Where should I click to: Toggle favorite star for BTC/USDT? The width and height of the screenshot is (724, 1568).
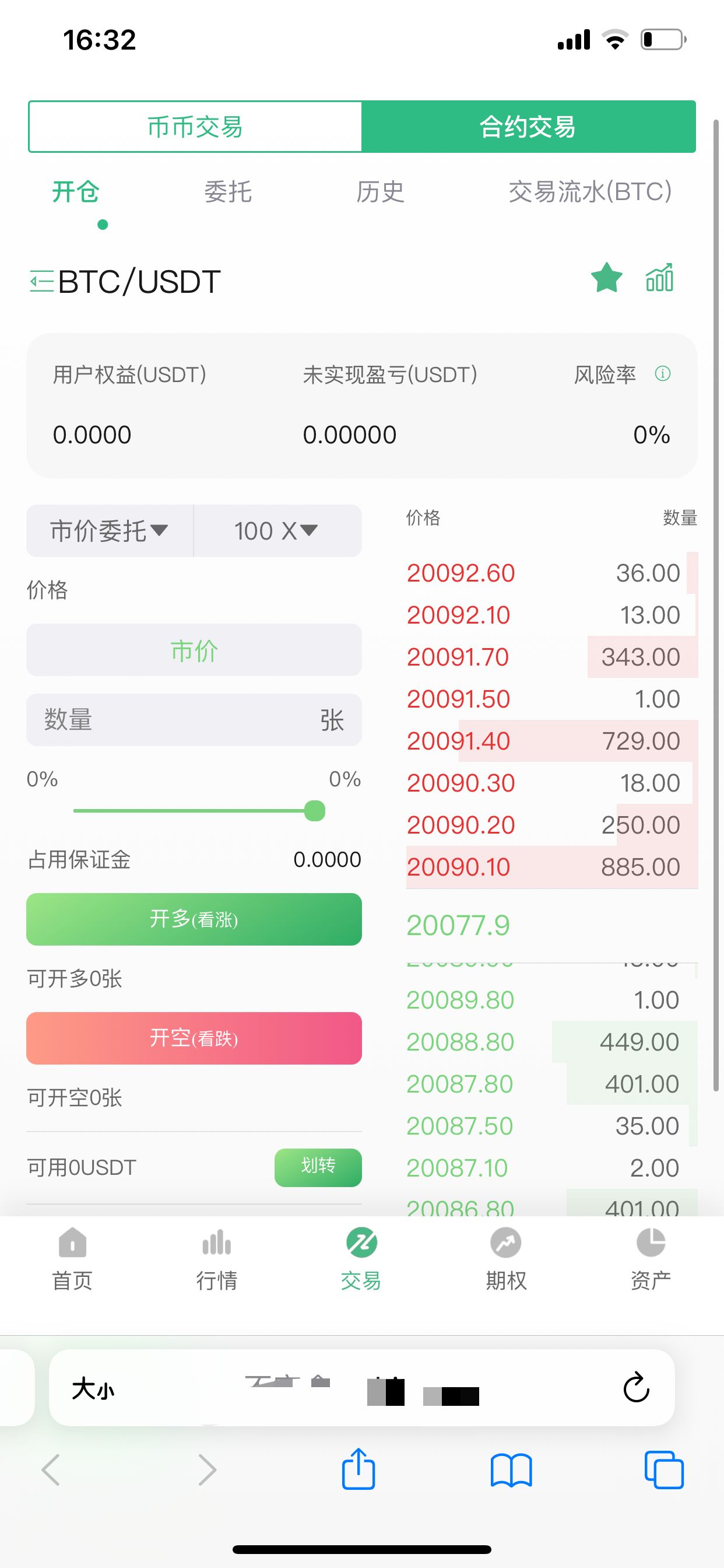pos(607,279)
